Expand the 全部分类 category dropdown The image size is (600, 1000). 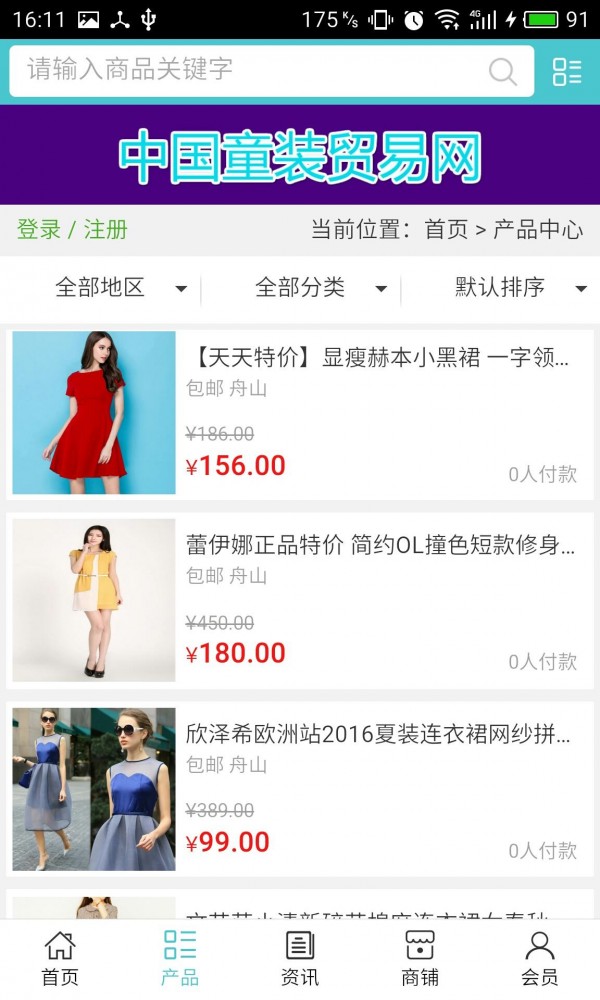click(x=320, y=288)
